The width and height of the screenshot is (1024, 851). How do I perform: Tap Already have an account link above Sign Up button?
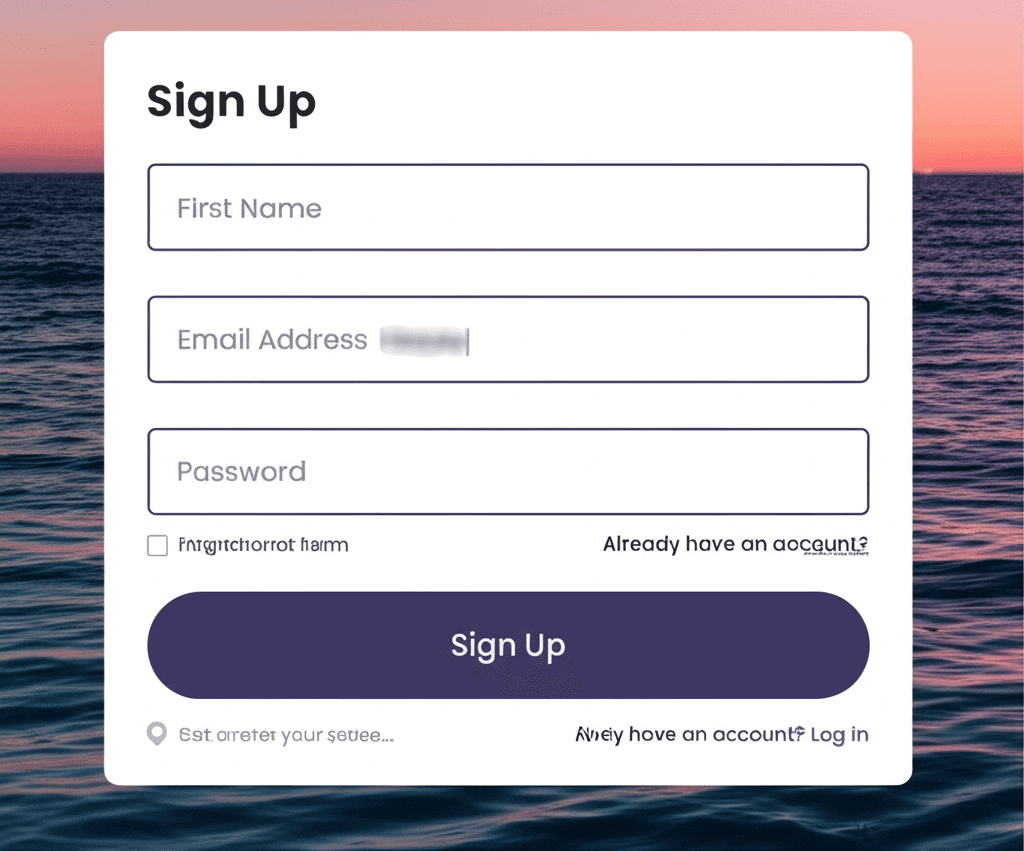point(735,545)
